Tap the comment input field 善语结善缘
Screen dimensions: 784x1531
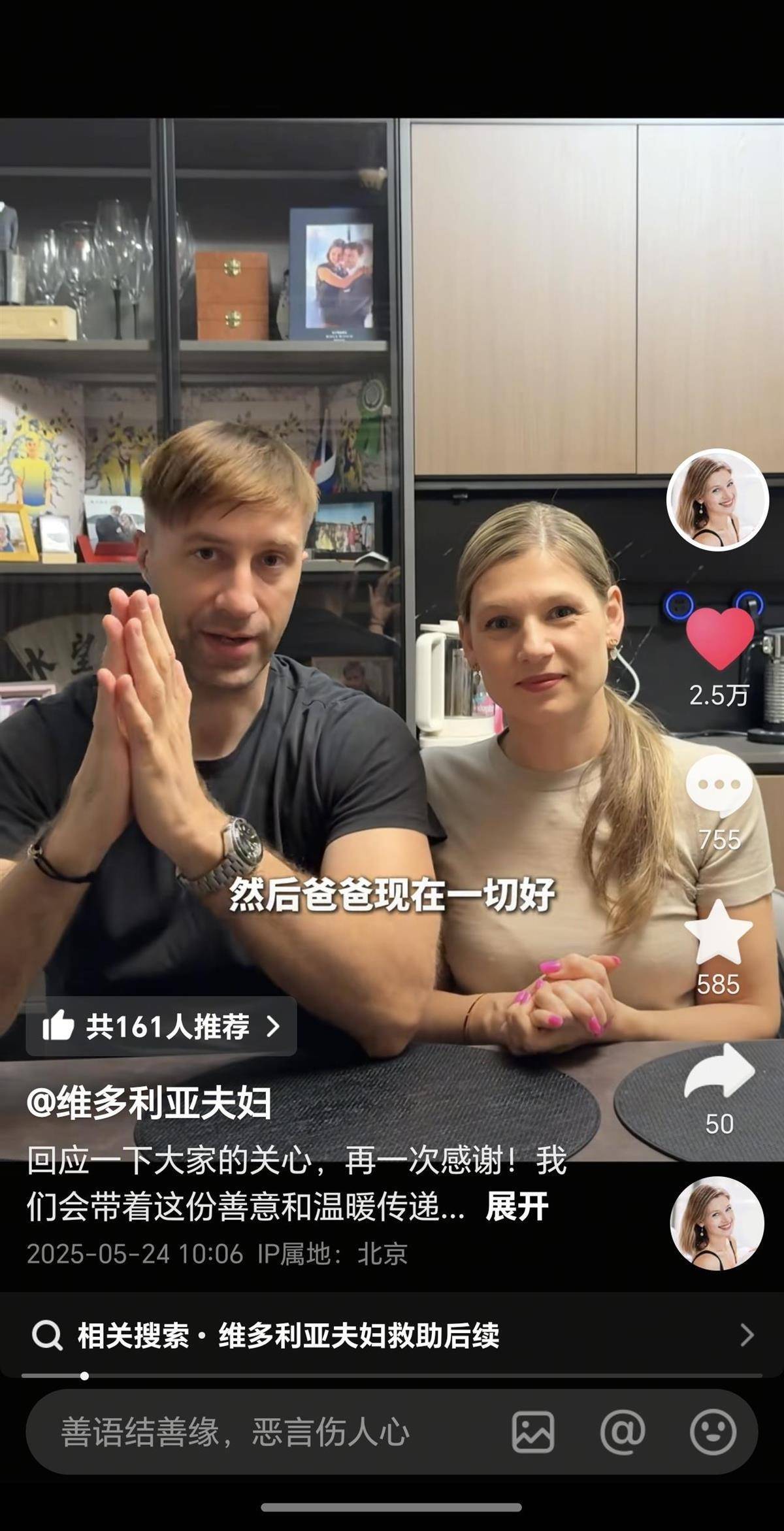click(261, 1432)
